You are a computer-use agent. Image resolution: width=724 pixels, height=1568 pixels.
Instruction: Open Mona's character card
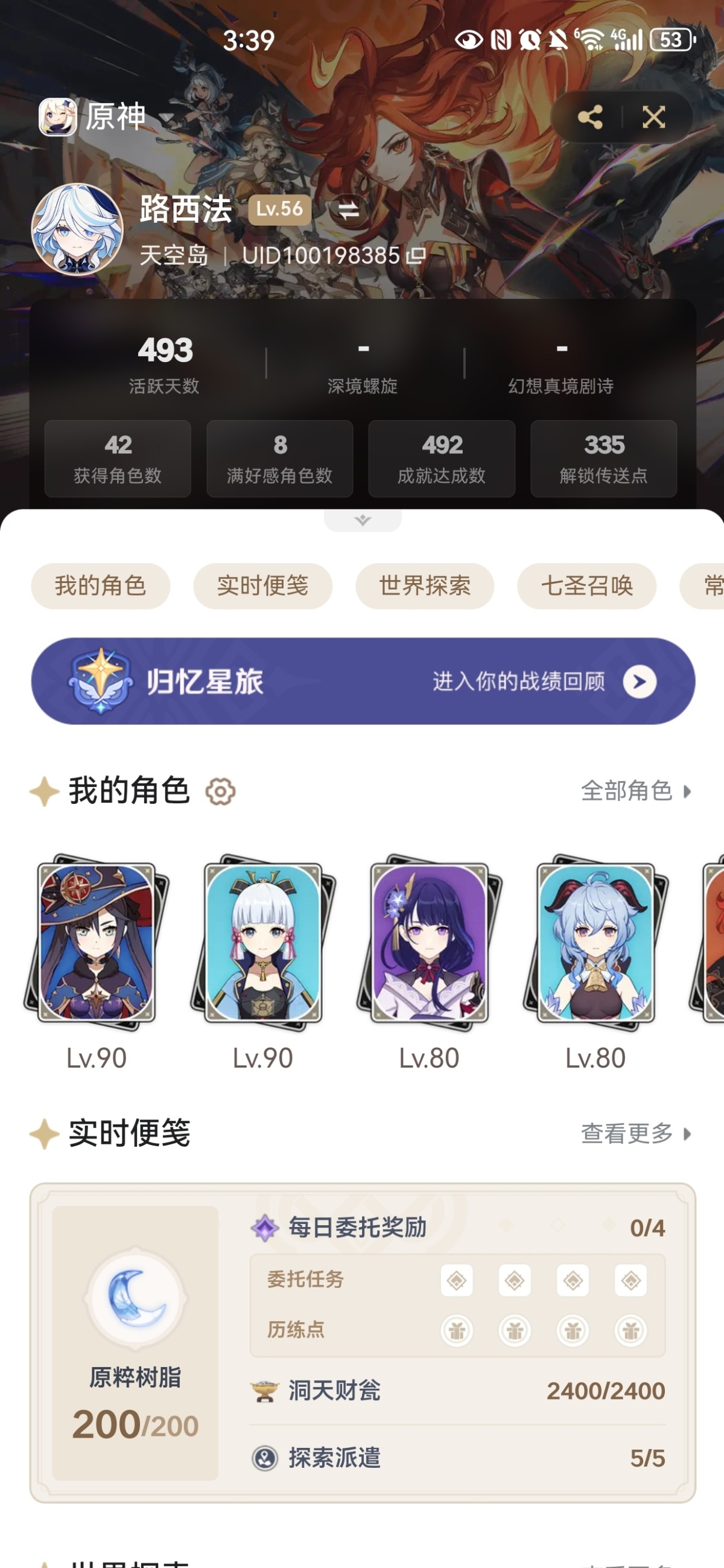[96, 942]
